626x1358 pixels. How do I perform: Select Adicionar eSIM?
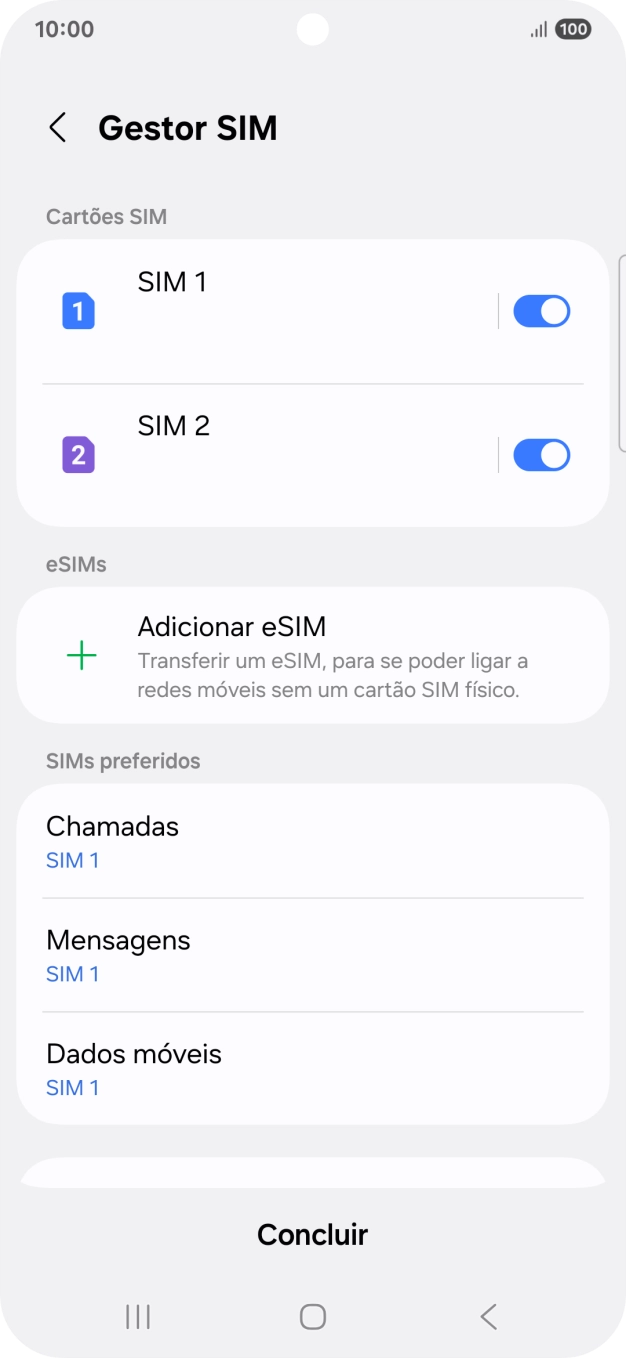[312, 656]
